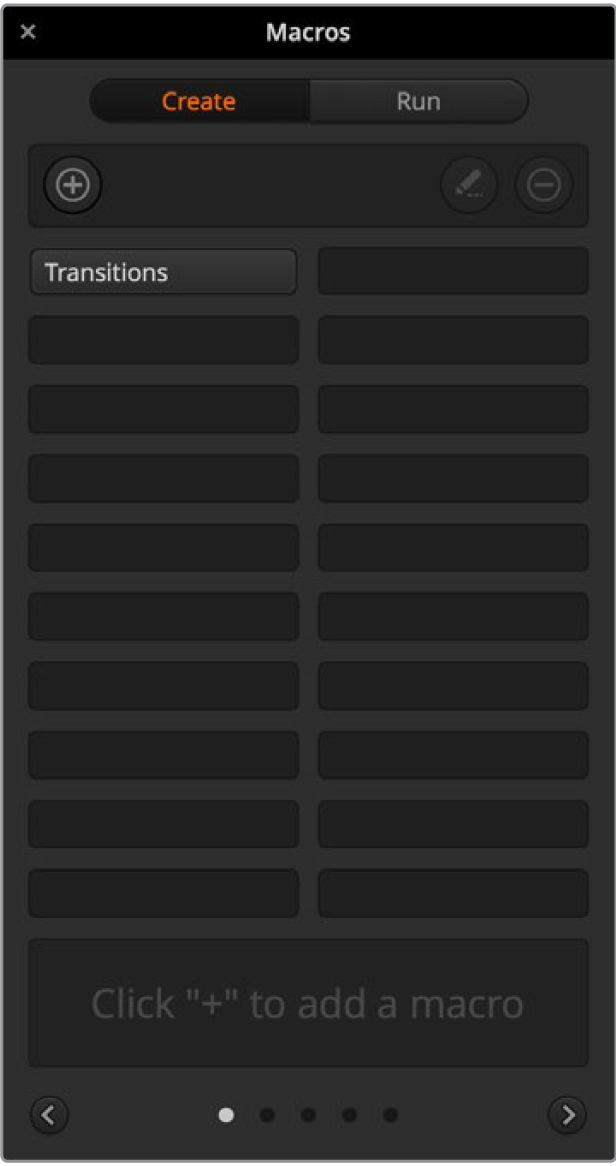This screenshot has width=616, height=1166.
Task: Close the Macros panel
Action: tap(28, 32)
